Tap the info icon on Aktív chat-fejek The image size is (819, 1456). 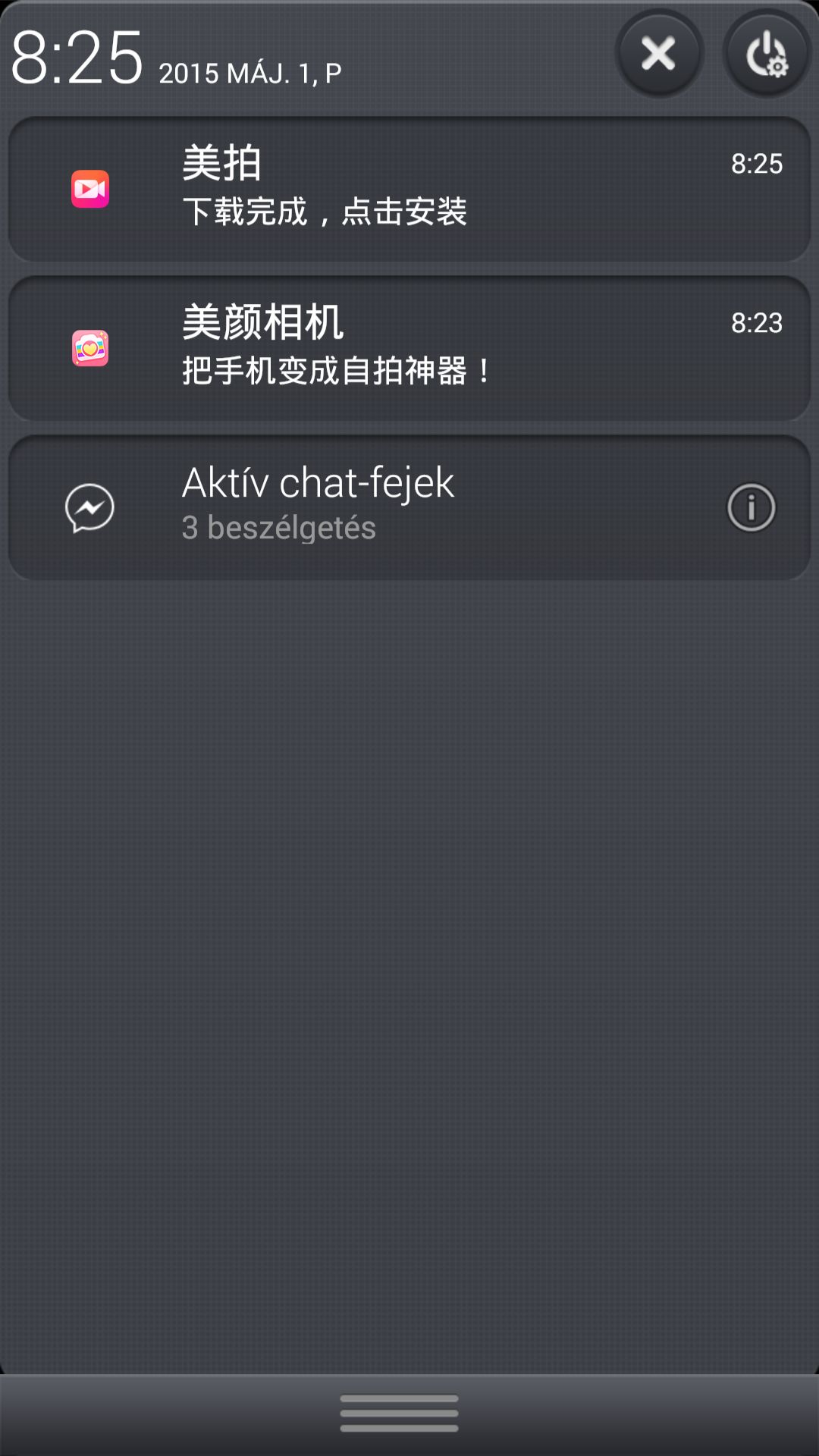[751, 507]
